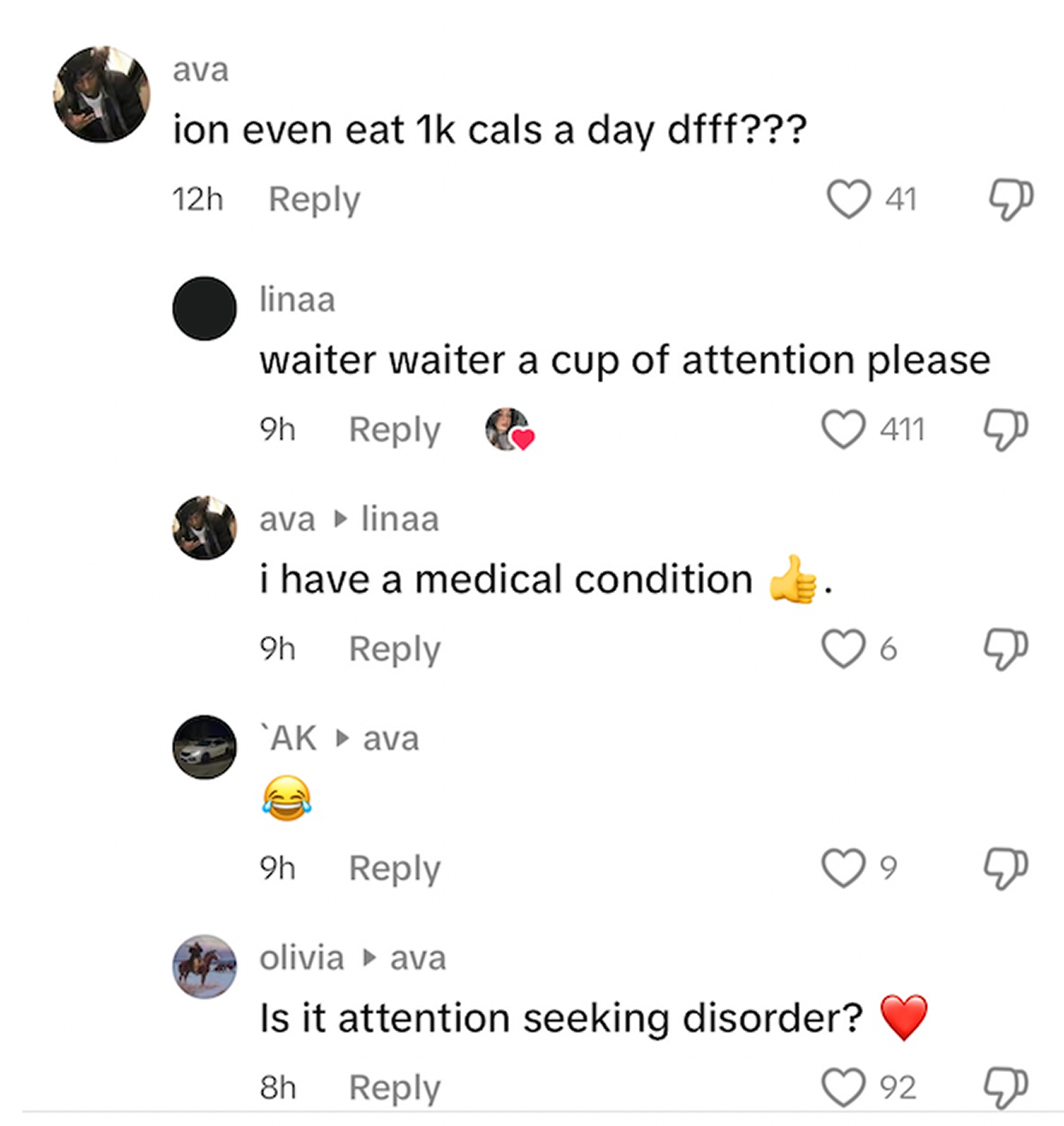
Task: Reply to `AK's laughing emoji comment
Action: 394,868
